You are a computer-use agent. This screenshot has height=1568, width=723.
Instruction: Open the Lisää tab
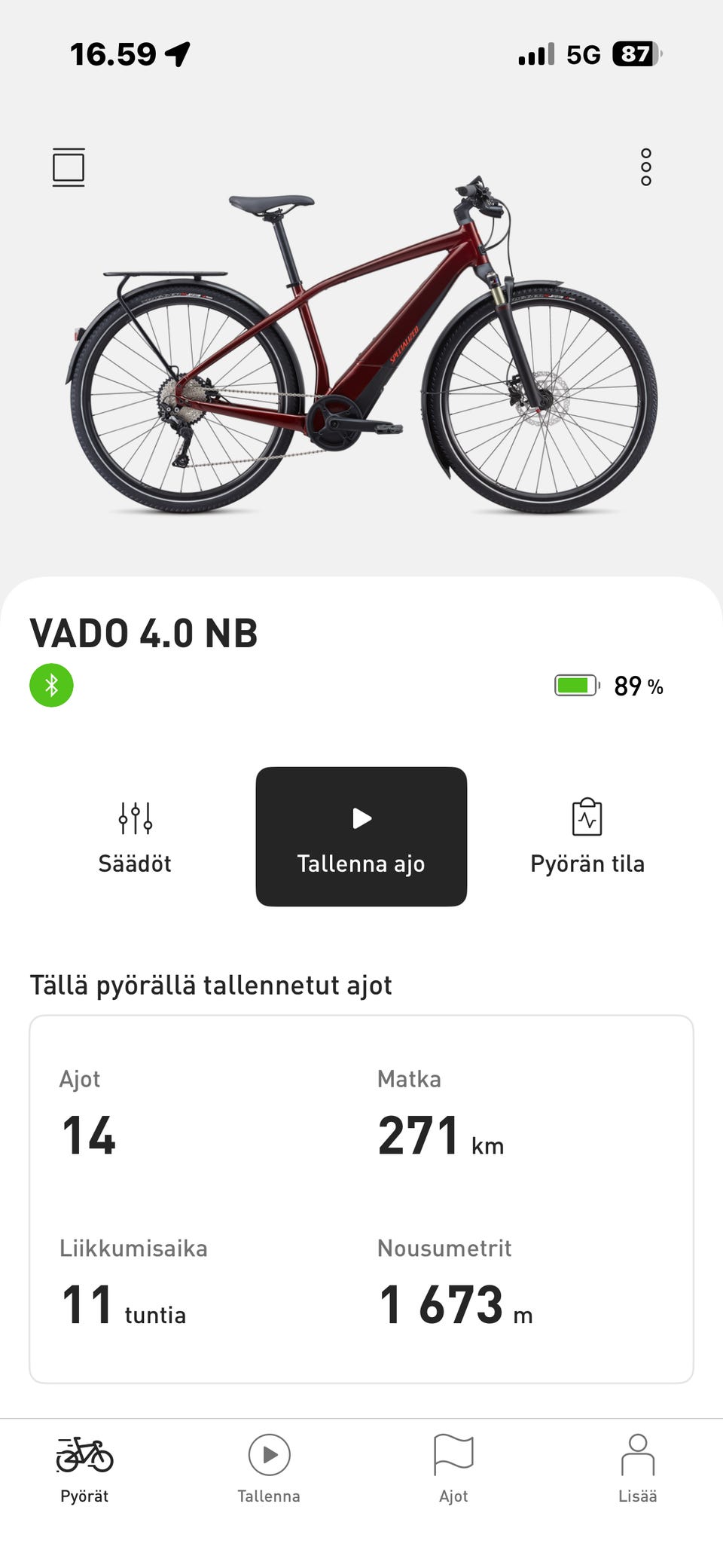click(638, 1469)
